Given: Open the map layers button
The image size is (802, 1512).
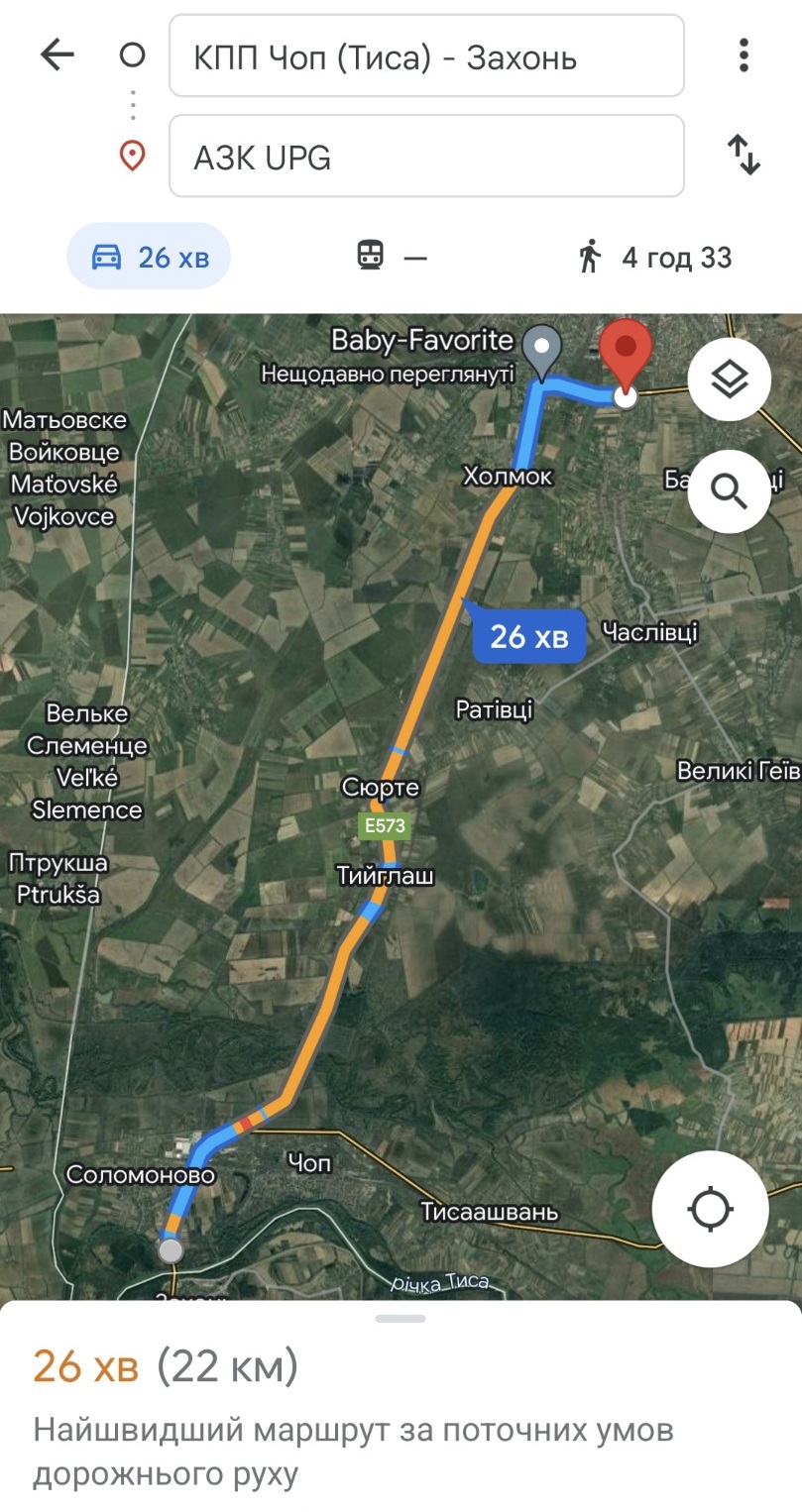Looking at the screenshot, I should pos(729,379).
